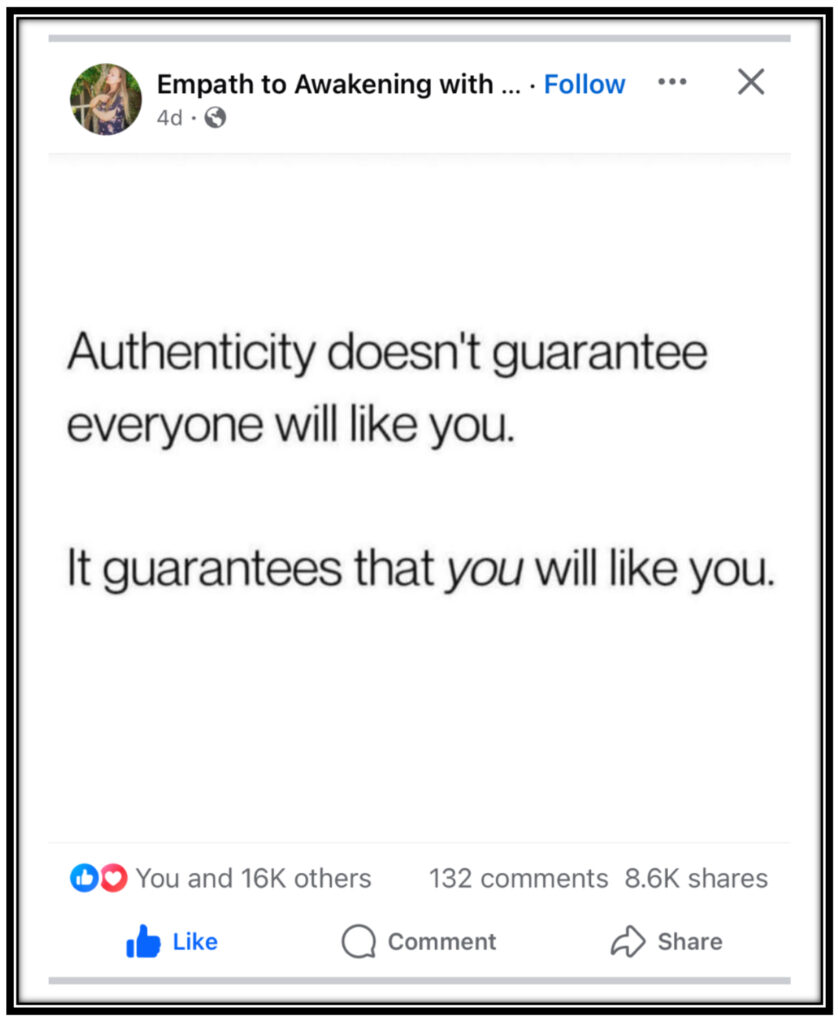The height and width of the screenshot is (1024, 838).
Task: Close the post viewer
Action: coord(751,82)
